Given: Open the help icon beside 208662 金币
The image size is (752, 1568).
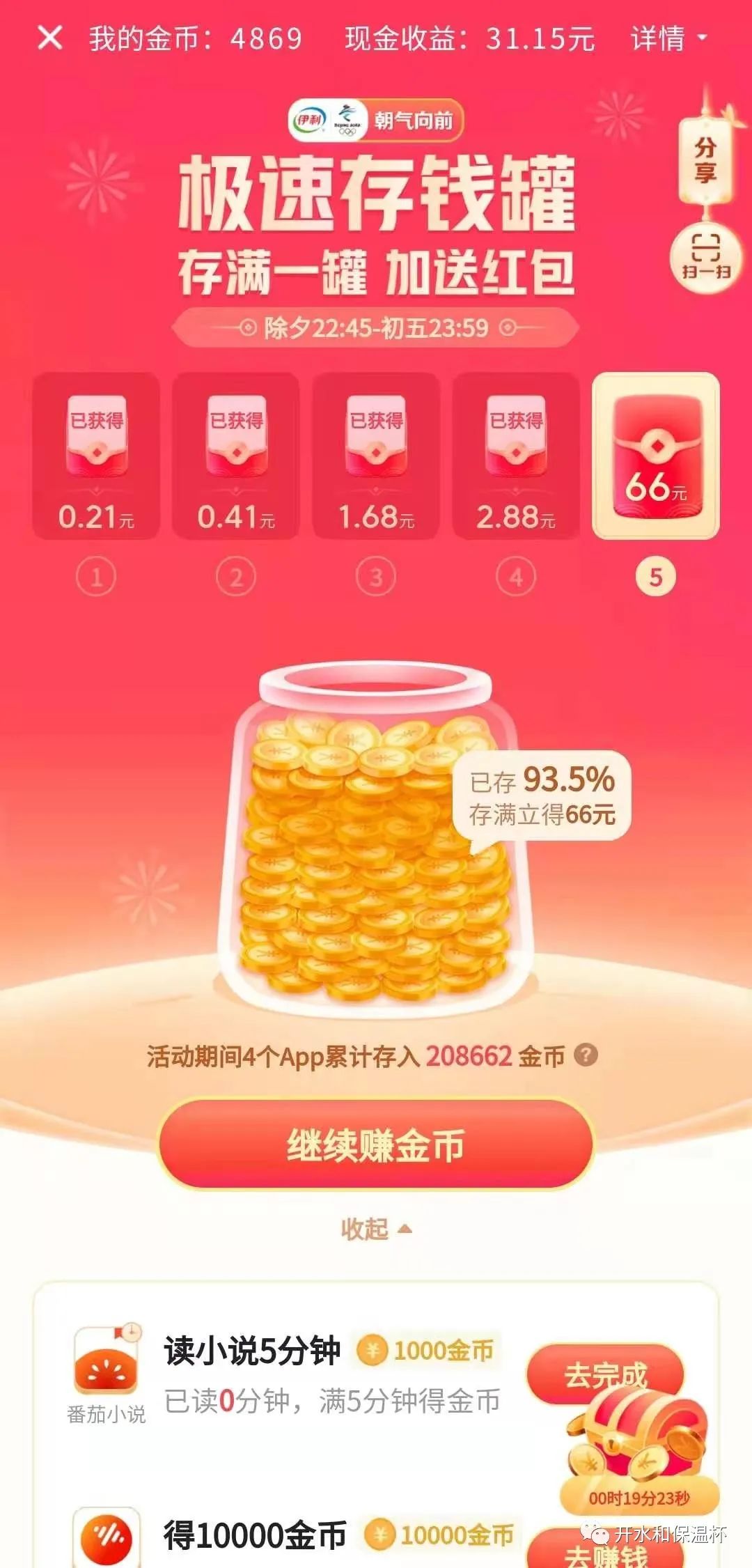Looking at the screenshot, I should [586, 1055].
